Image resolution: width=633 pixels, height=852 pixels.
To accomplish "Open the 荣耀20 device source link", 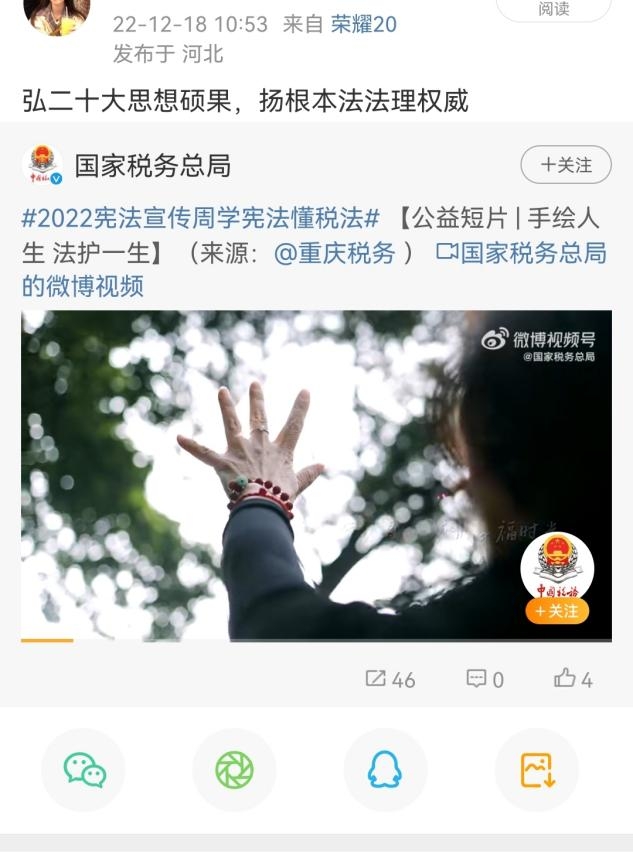I will pyautogui.click(x=364, y=24).
